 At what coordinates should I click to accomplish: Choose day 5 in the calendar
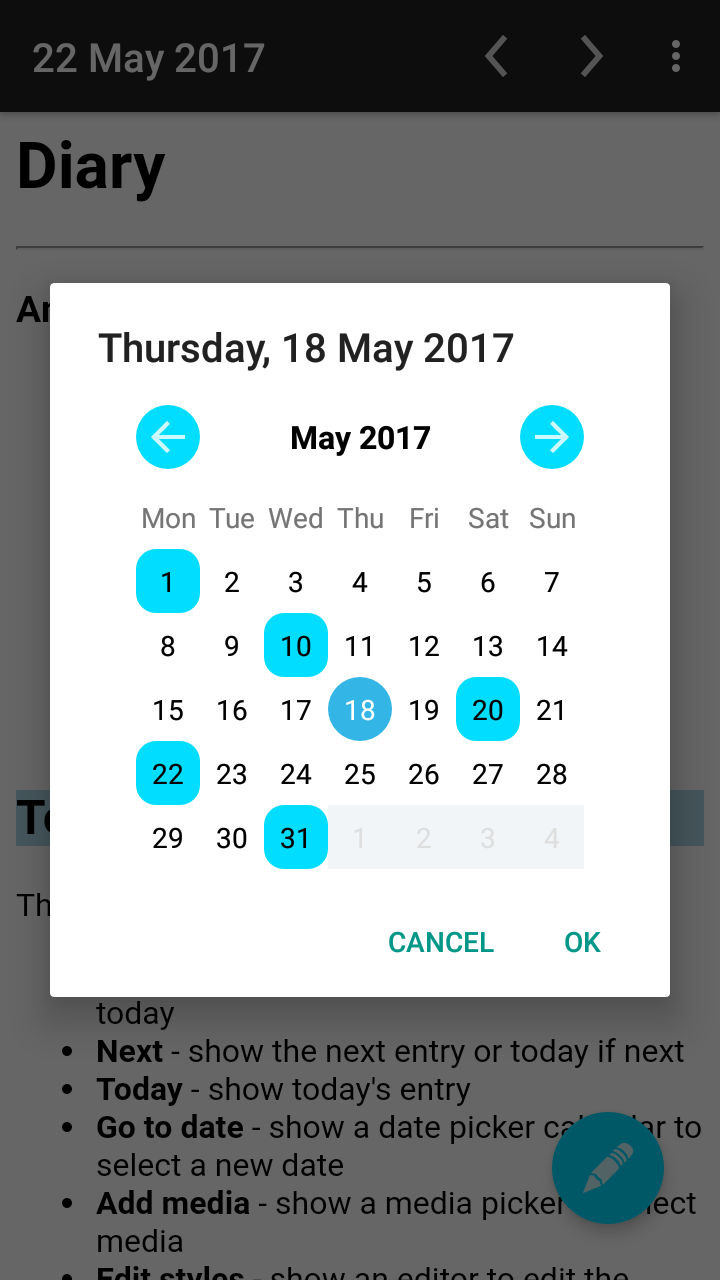pyautogui.click(x=424, y=581)
